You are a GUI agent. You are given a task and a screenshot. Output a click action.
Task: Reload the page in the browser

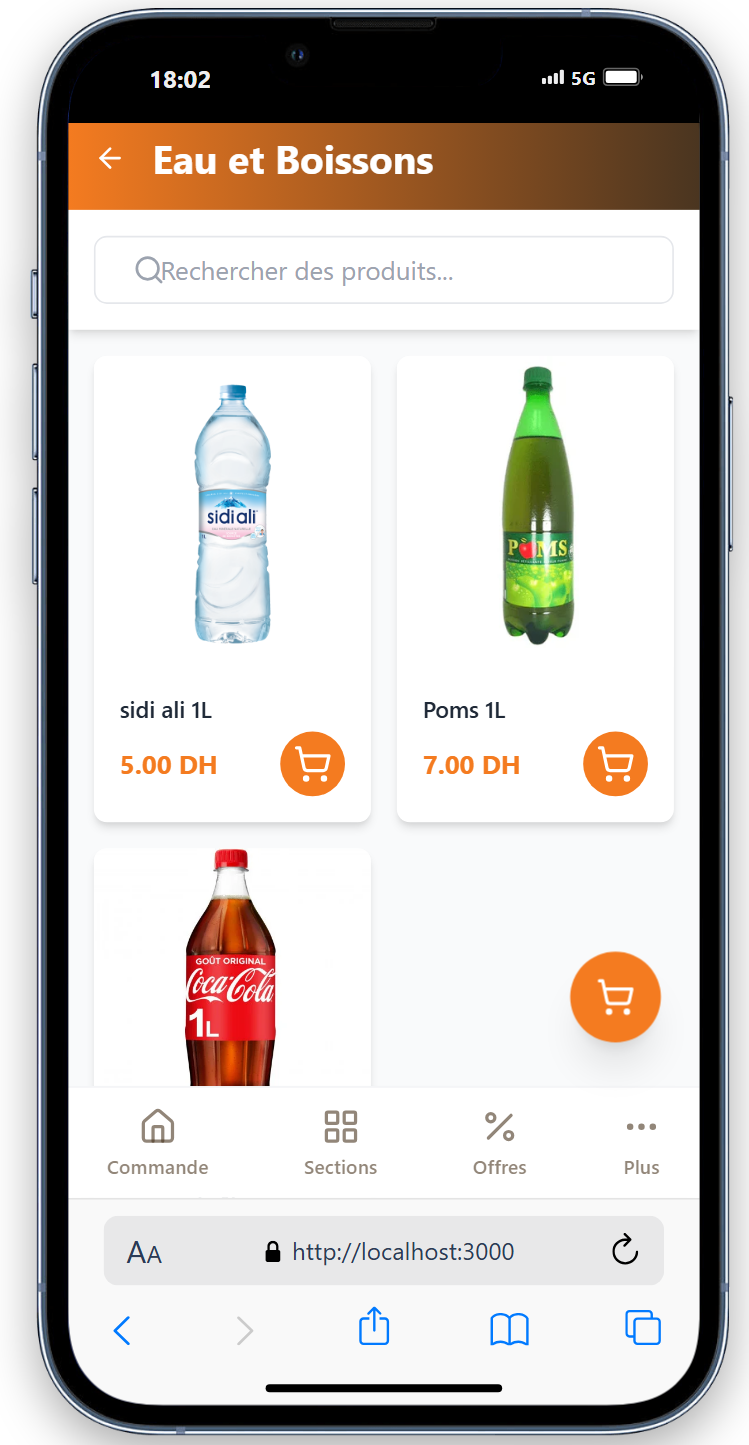[x=625, y=1250]
